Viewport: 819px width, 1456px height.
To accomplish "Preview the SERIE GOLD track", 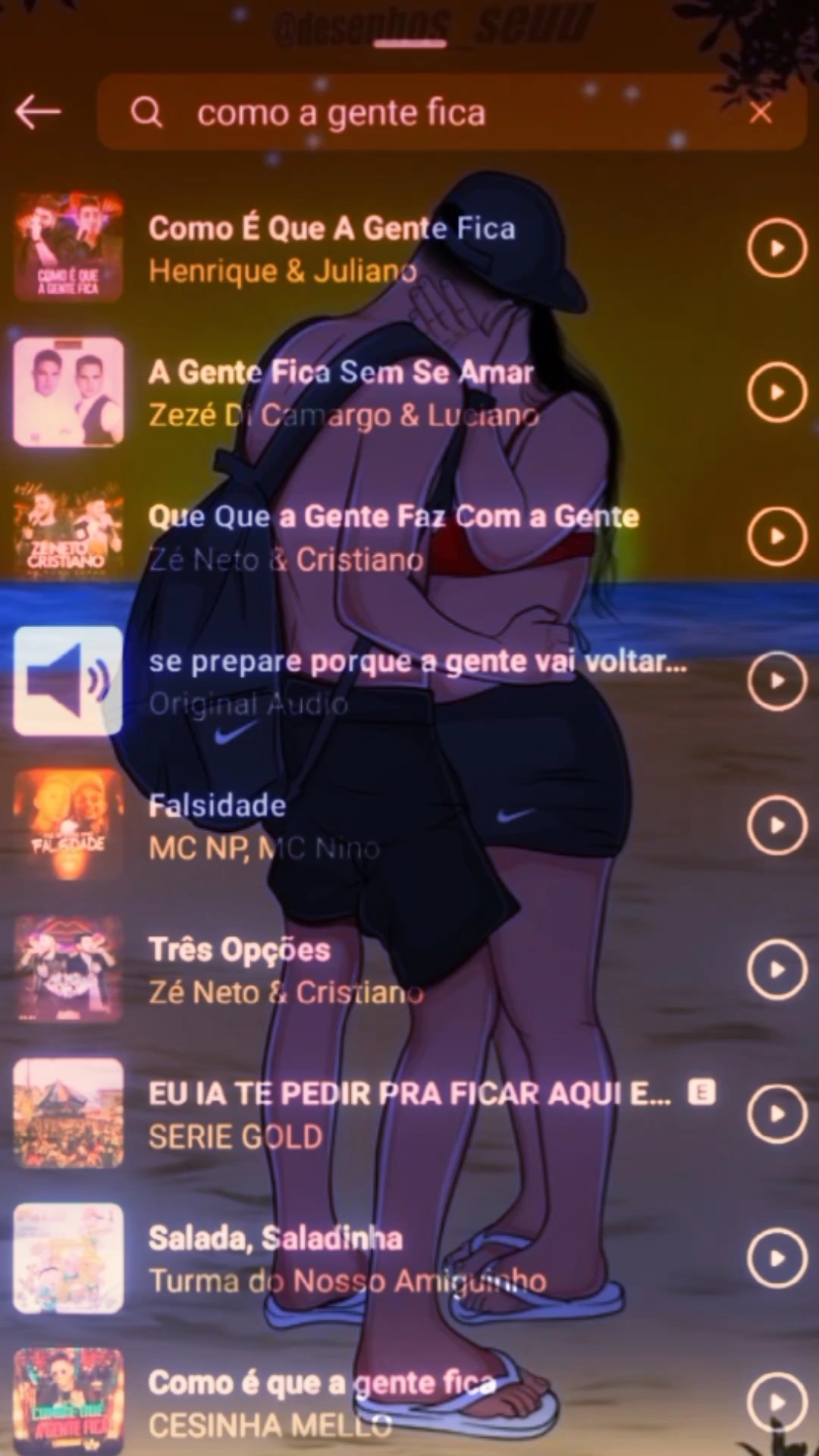I will pyautogui.click(x=777, y=1113).
